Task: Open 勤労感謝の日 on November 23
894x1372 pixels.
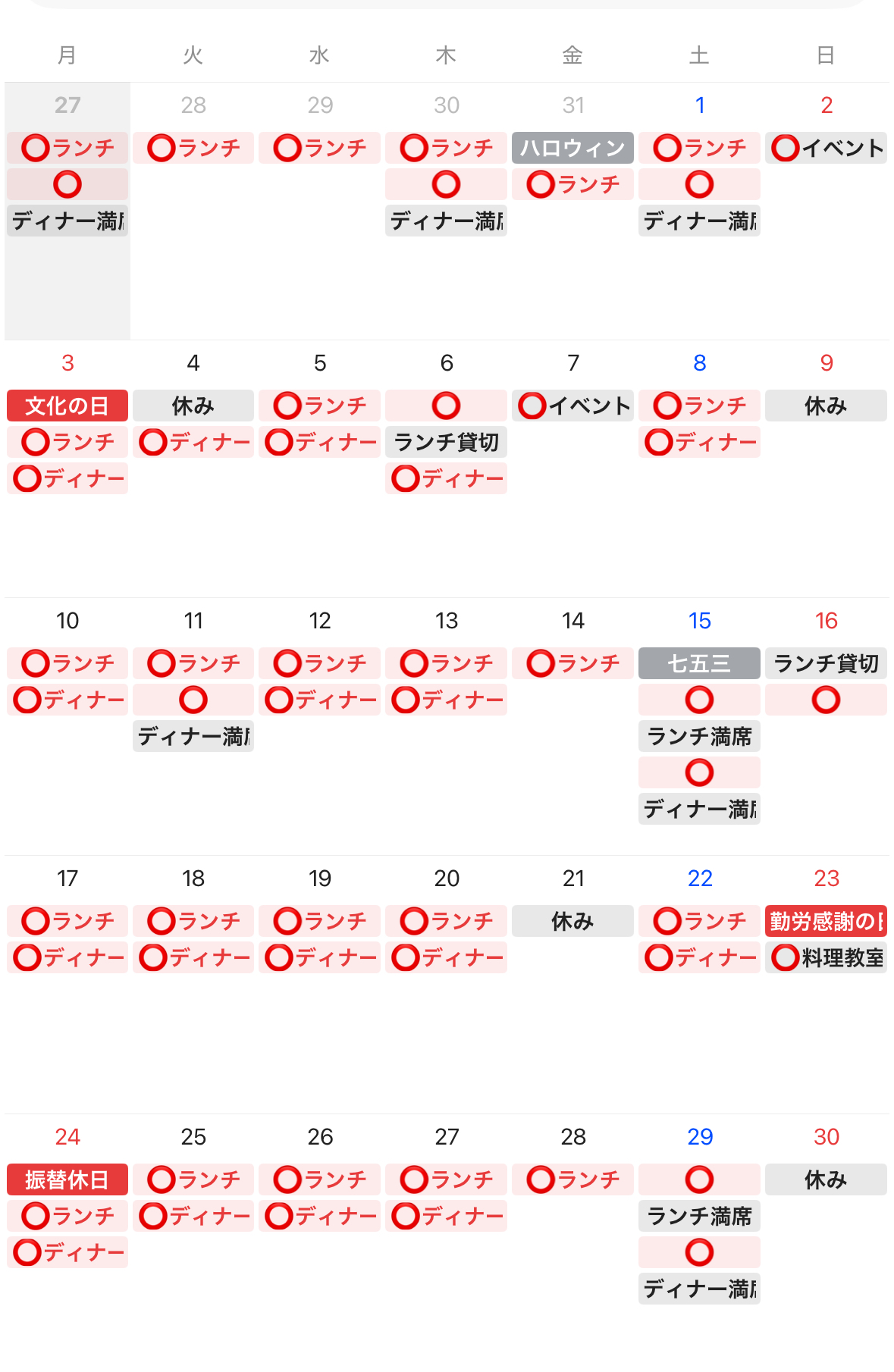Action: click(826, 921)
